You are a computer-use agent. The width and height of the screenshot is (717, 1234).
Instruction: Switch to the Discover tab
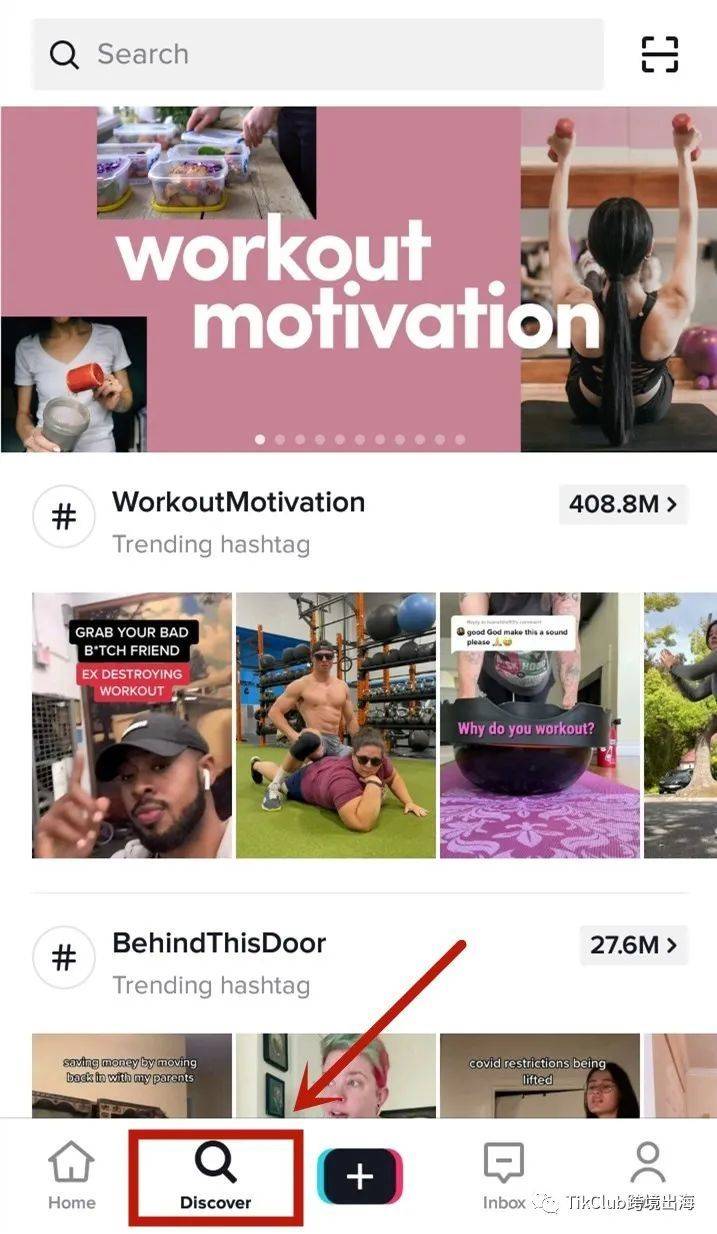(215, 1177)
